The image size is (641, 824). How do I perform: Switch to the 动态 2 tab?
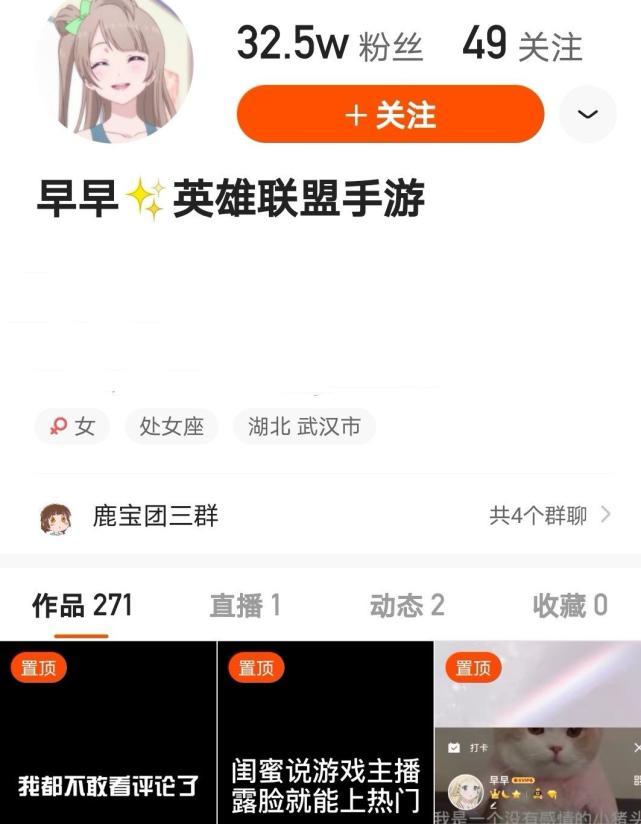[407, 605]
